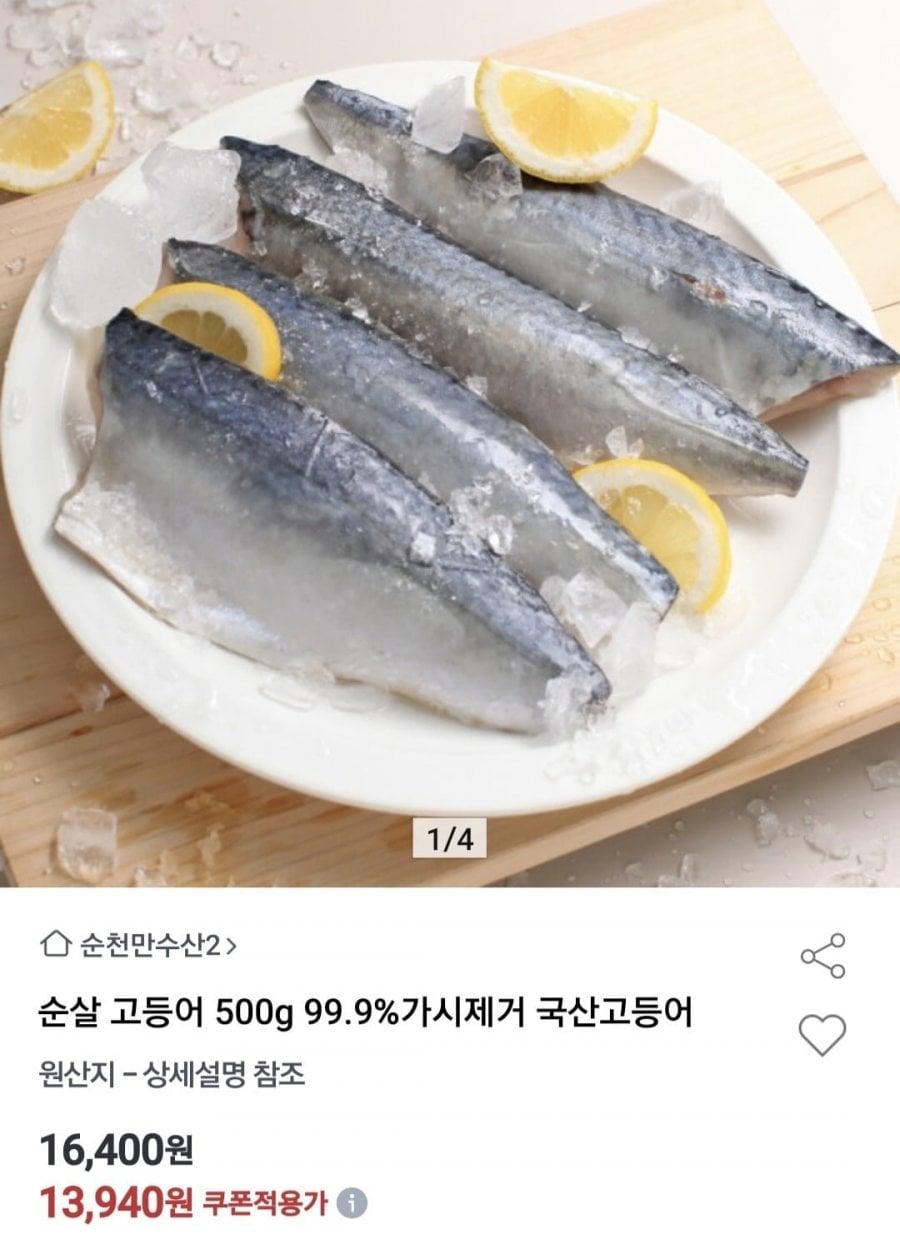
Task: Open the mackerel product photo
Action: 450,440
